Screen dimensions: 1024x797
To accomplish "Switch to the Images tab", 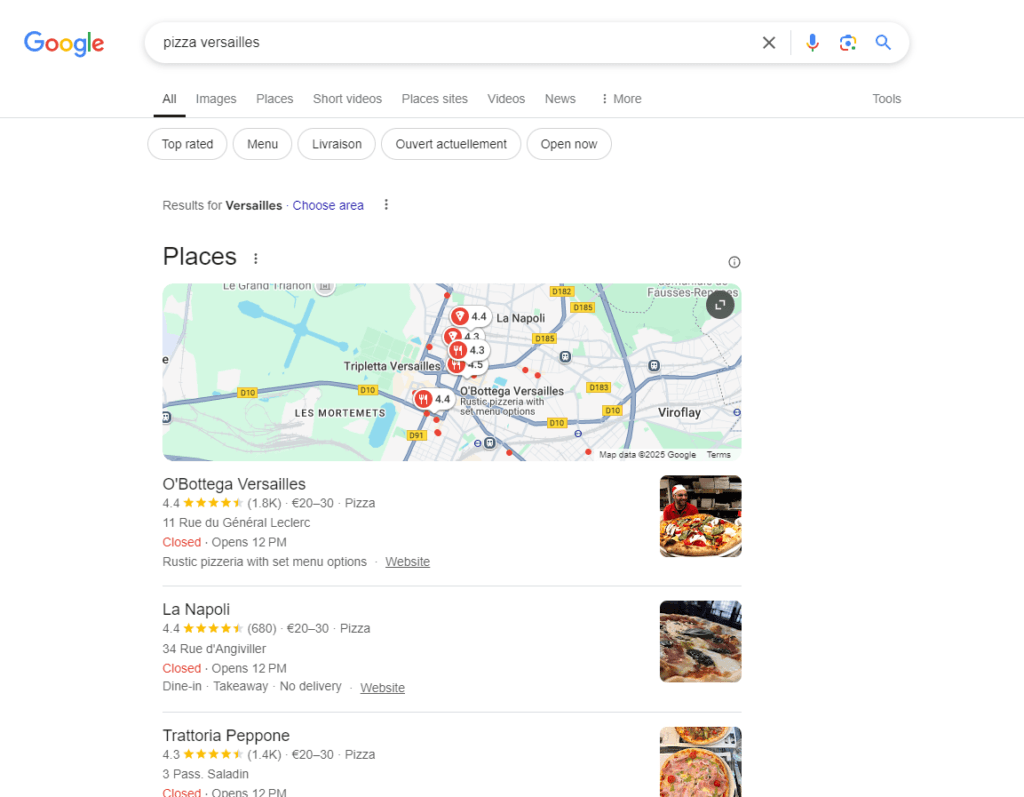I will [216, 99].
